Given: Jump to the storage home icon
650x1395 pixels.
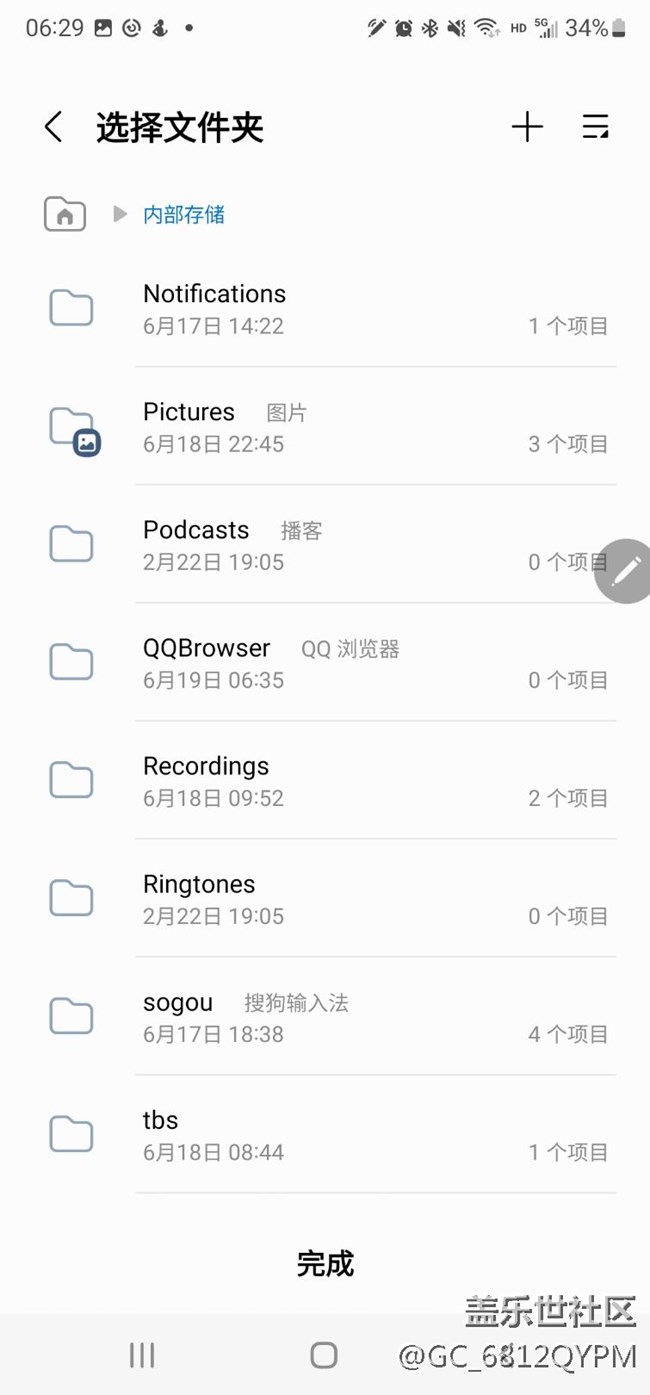Looking at the screenshot, I should click(65, 214).
